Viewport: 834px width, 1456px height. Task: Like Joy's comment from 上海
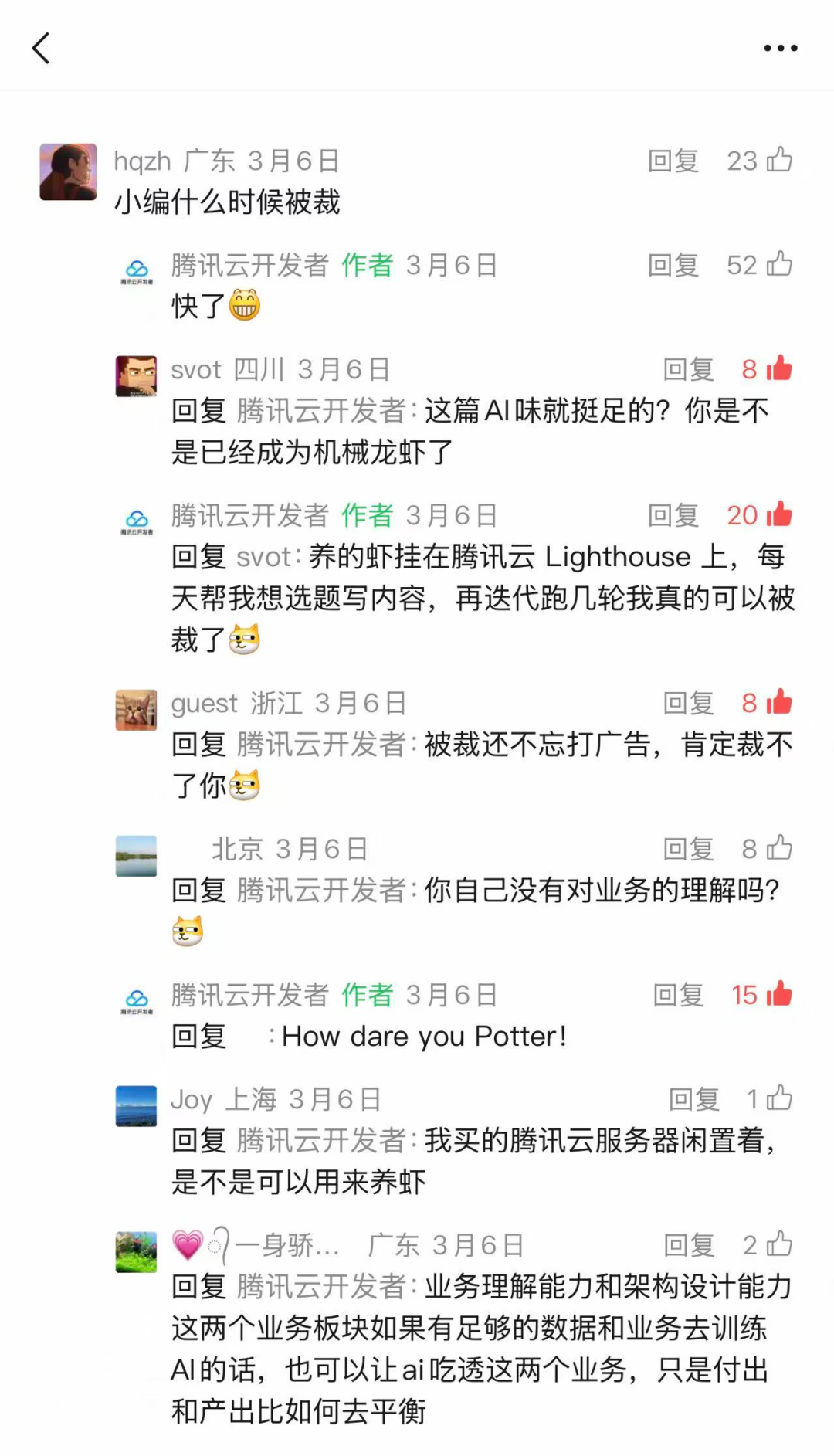[779, 1098]
